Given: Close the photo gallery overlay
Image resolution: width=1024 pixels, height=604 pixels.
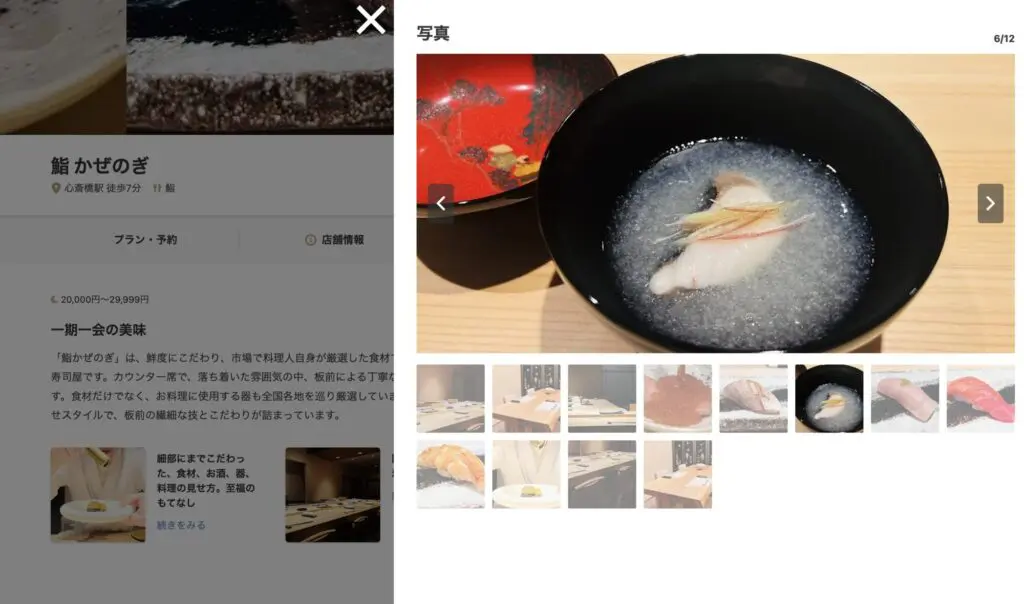Looking at the screenshot, I should coord(371,20).
